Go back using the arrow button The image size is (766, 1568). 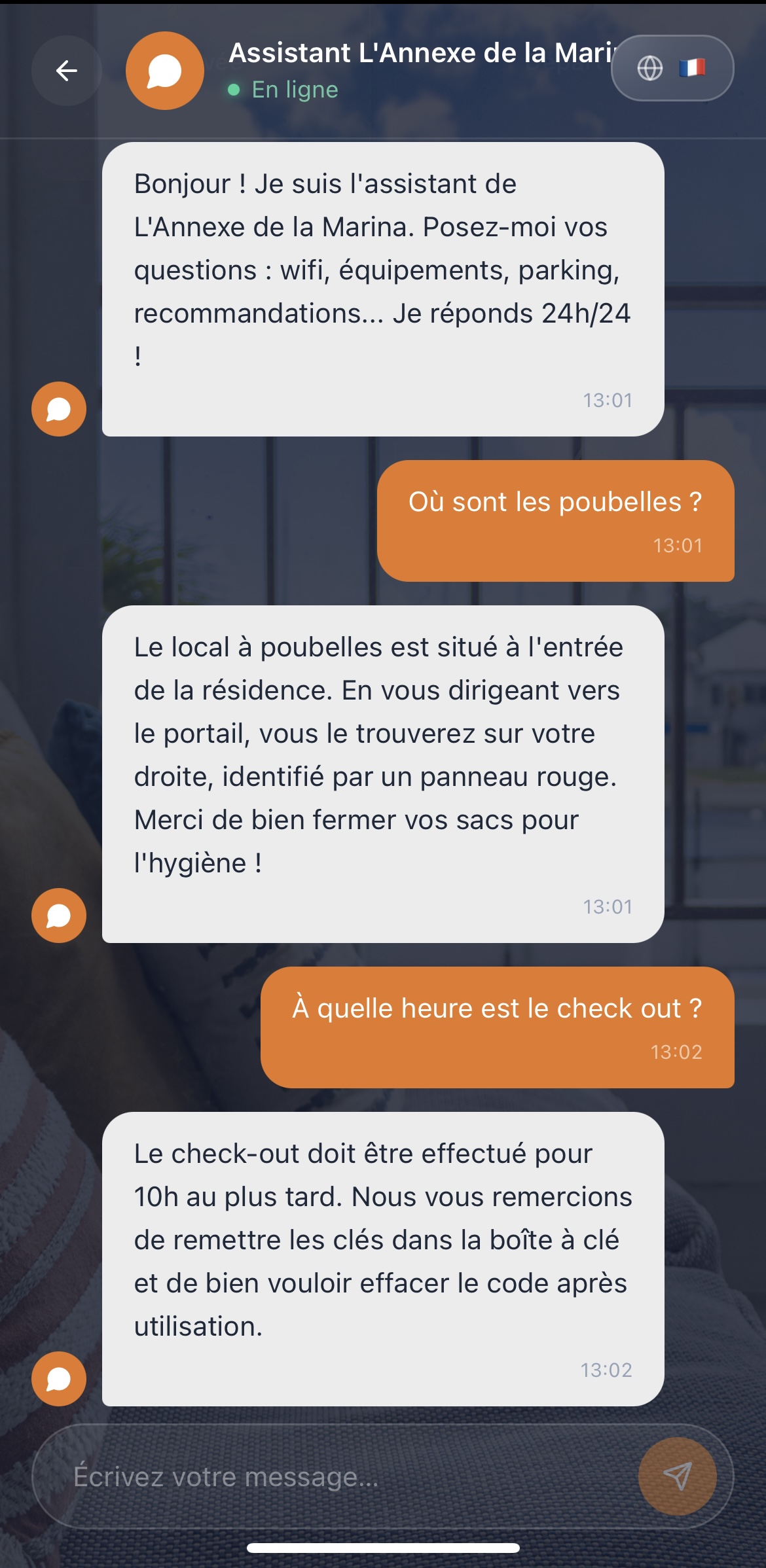point(67,70)
